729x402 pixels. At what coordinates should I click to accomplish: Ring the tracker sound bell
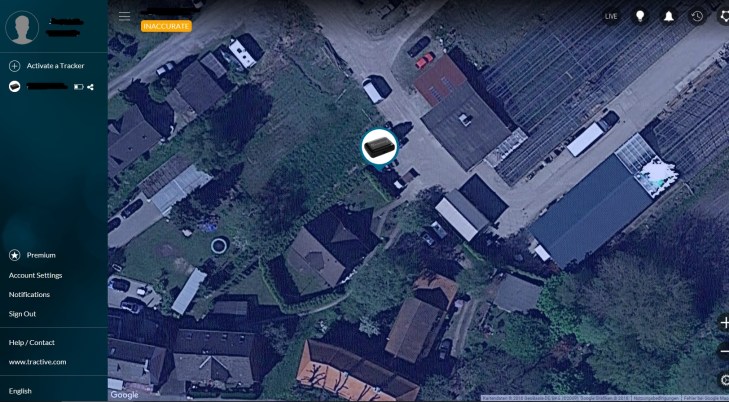click(669, 16)
